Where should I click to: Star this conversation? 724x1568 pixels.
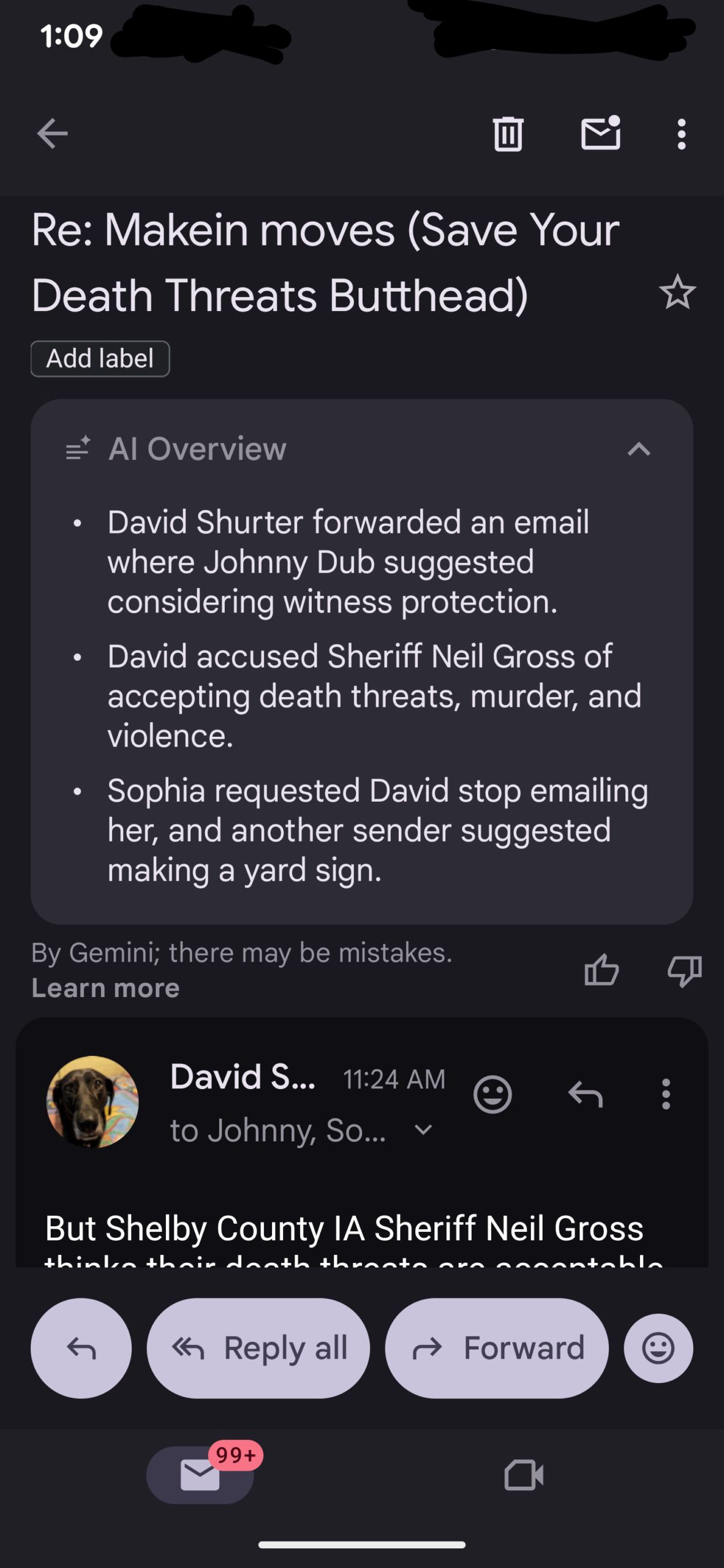pos(677,293)
